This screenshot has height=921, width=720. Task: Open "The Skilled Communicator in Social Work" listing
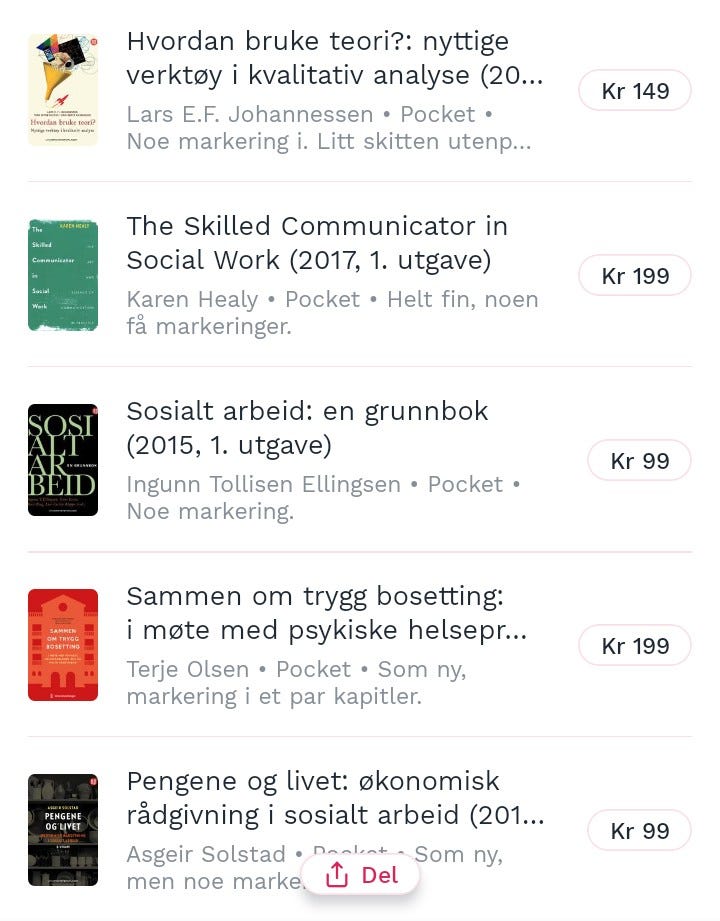tap(318, 243)
